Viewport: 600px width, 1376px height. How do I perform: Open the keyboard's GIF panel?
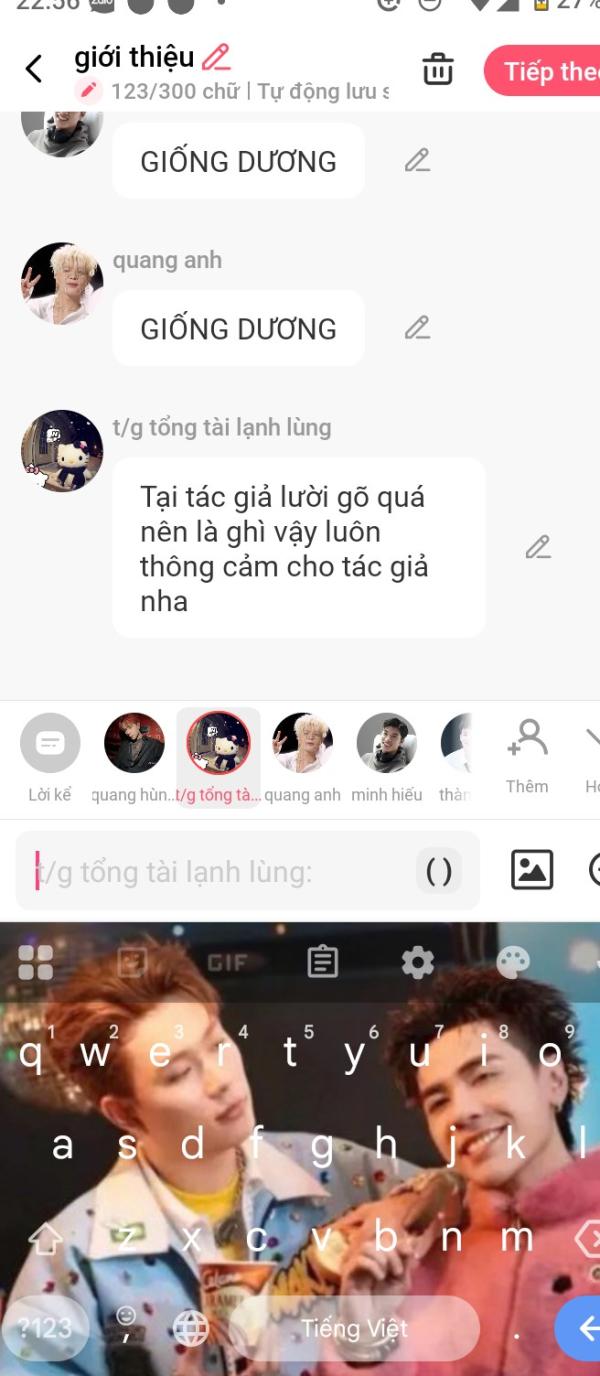pos(227,962)
